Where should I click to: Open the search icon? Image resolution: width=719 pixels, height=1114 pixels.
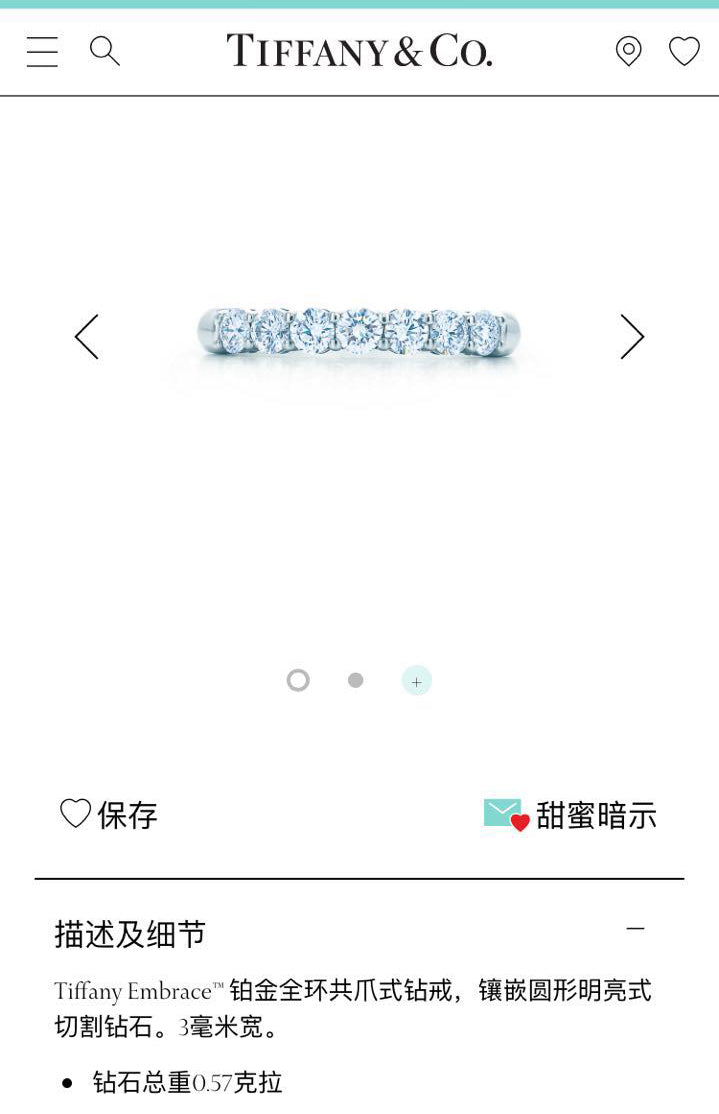[x=104, y=51]
